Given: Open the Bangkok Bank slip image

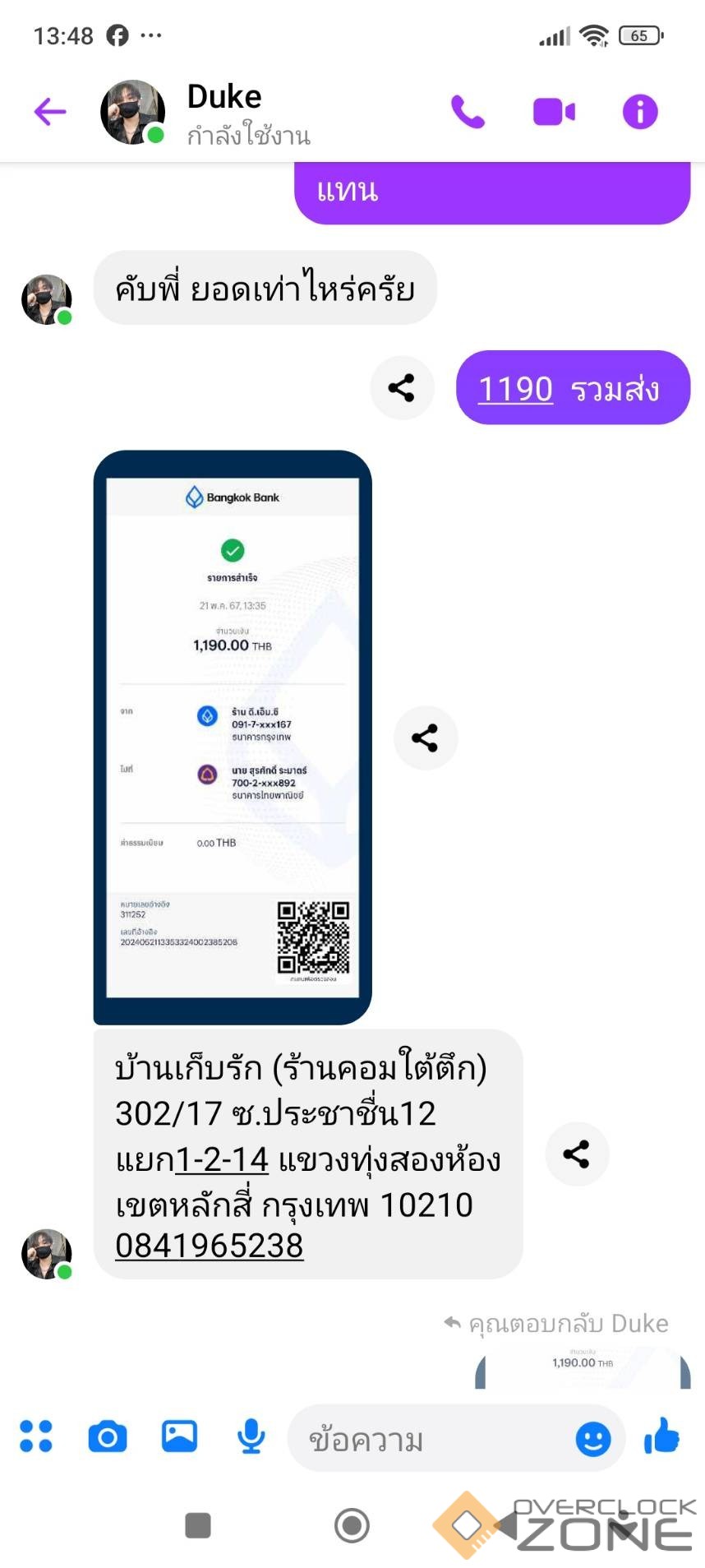Looking at the screenshot, I should pos(233,737).
